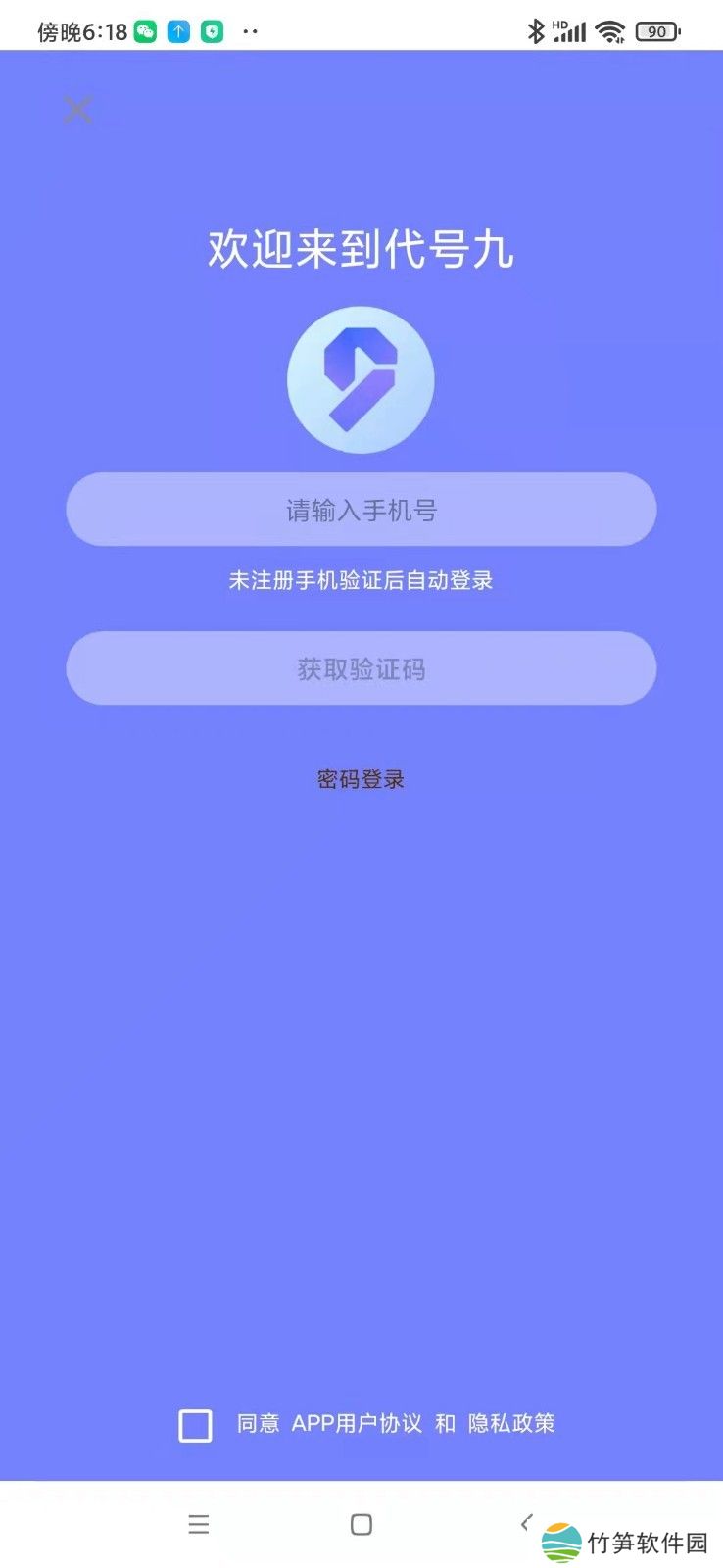723x1568 pixels.
Task: Open 隐私政策 privacy policy
Action: (511, 1423)
